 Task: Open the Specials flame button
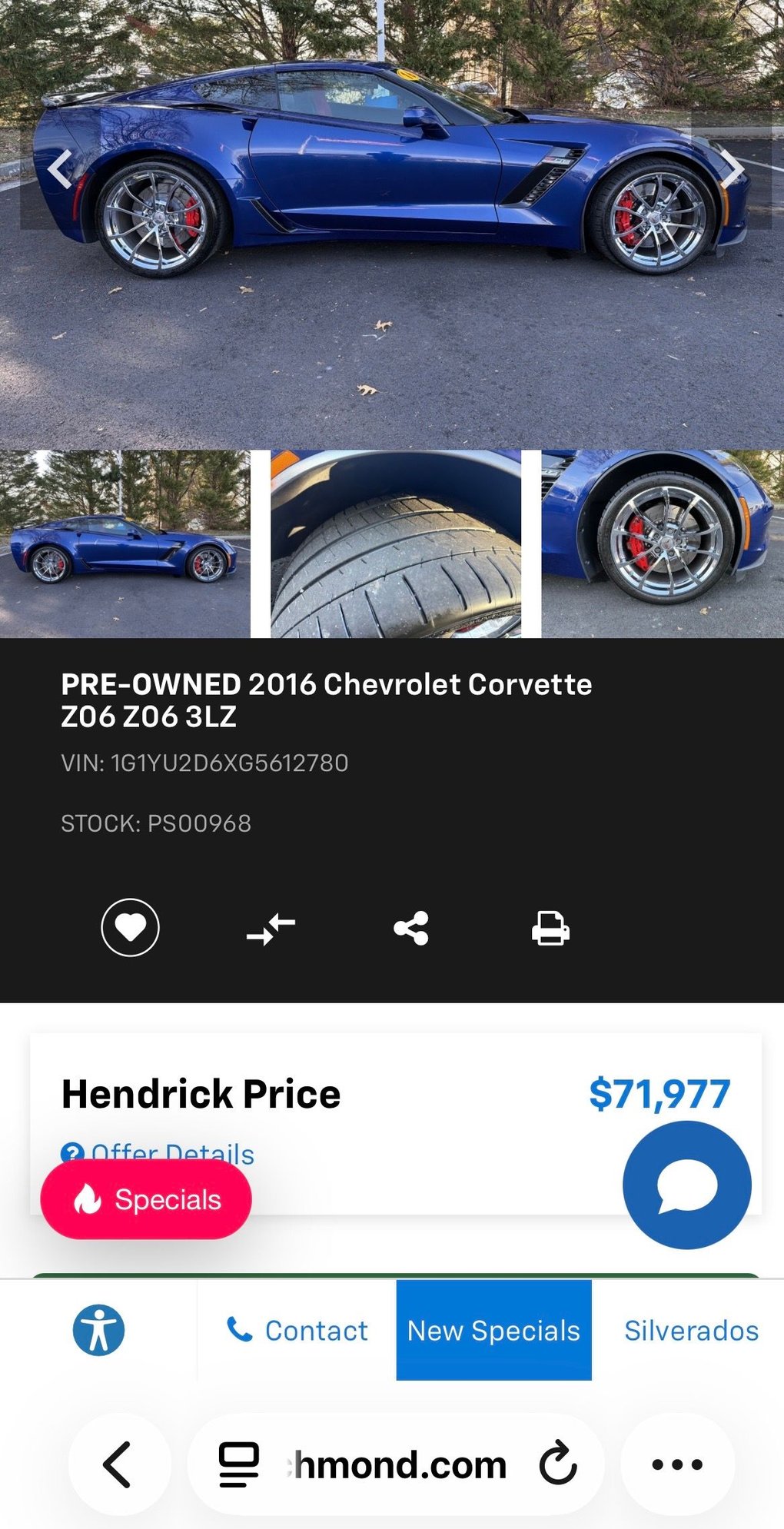(146, 1199)
